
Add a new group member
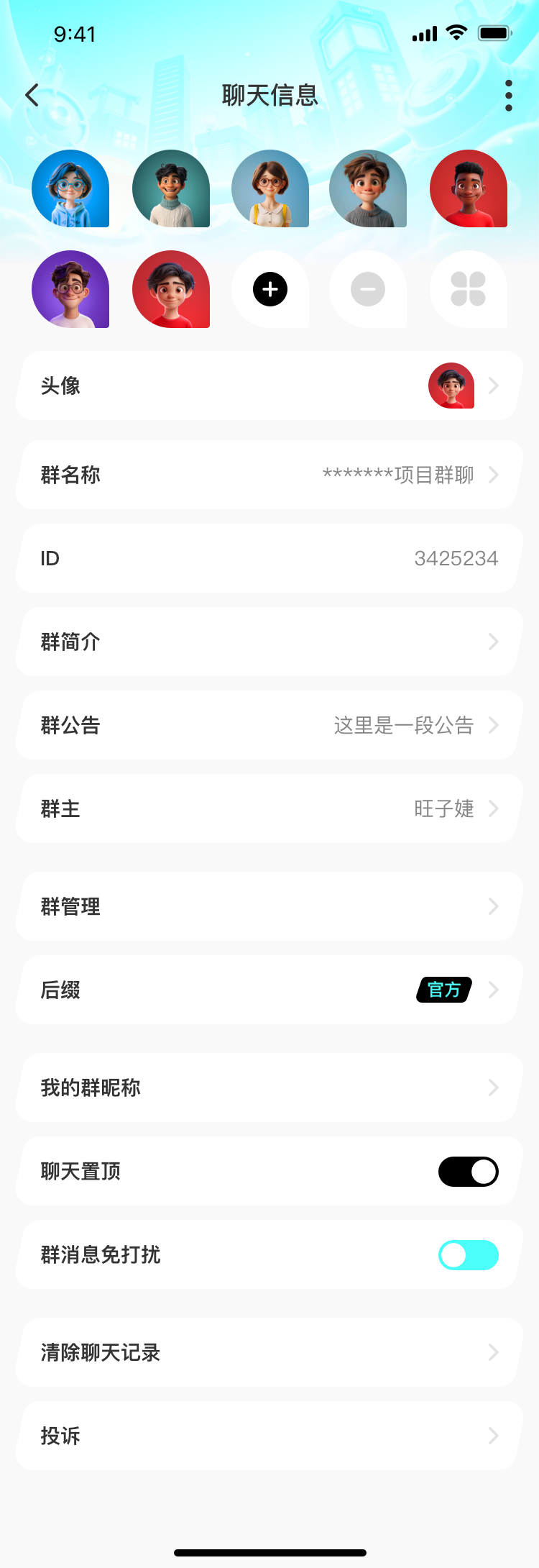tap(270, 289)
